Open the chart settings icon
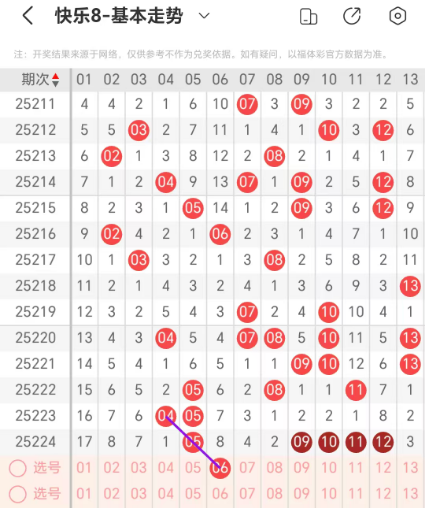425x508 pixels. (397, 16)
